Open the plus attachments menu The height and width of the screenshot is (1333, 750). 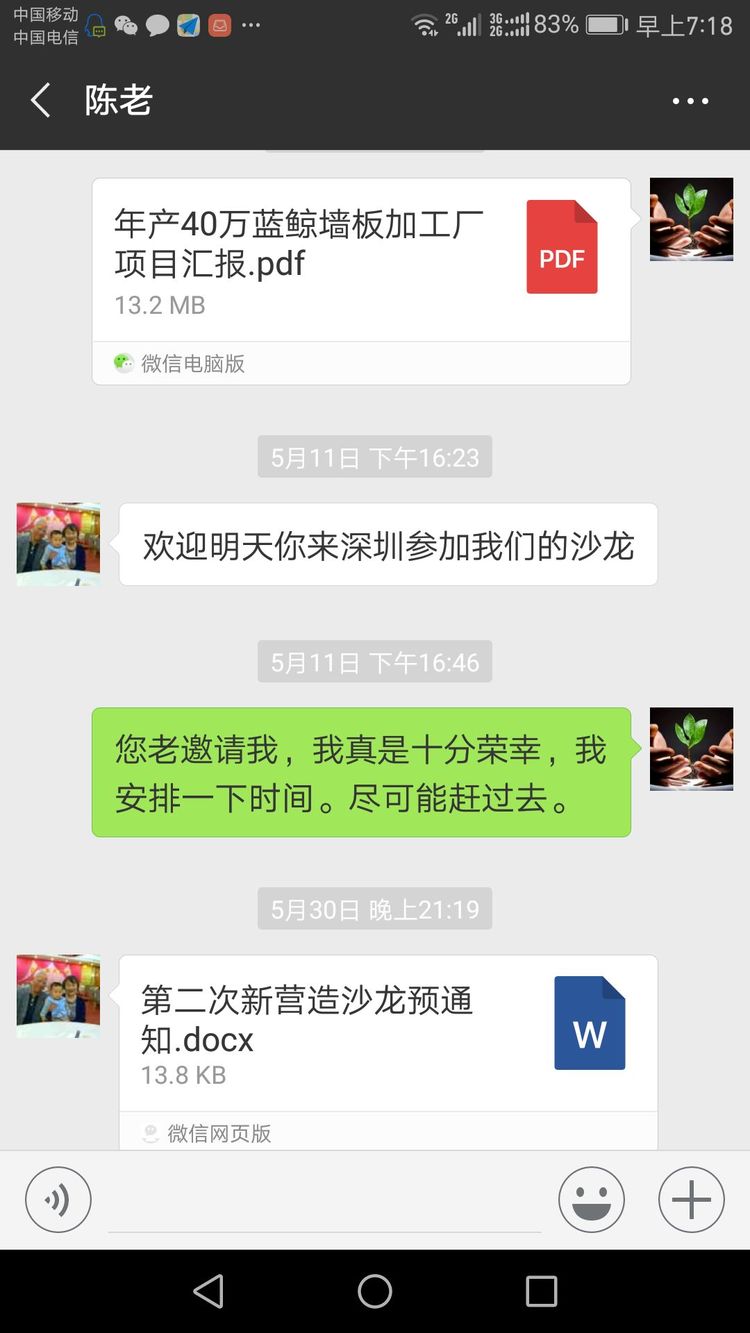[691, 1199]
